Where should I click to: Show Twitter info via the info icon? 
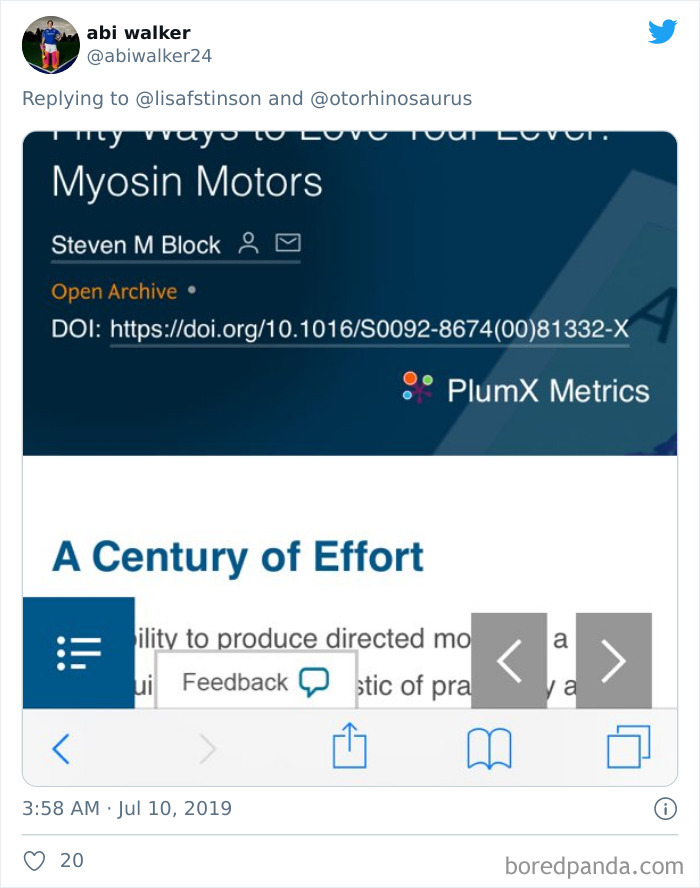click(x=663, y=808)
